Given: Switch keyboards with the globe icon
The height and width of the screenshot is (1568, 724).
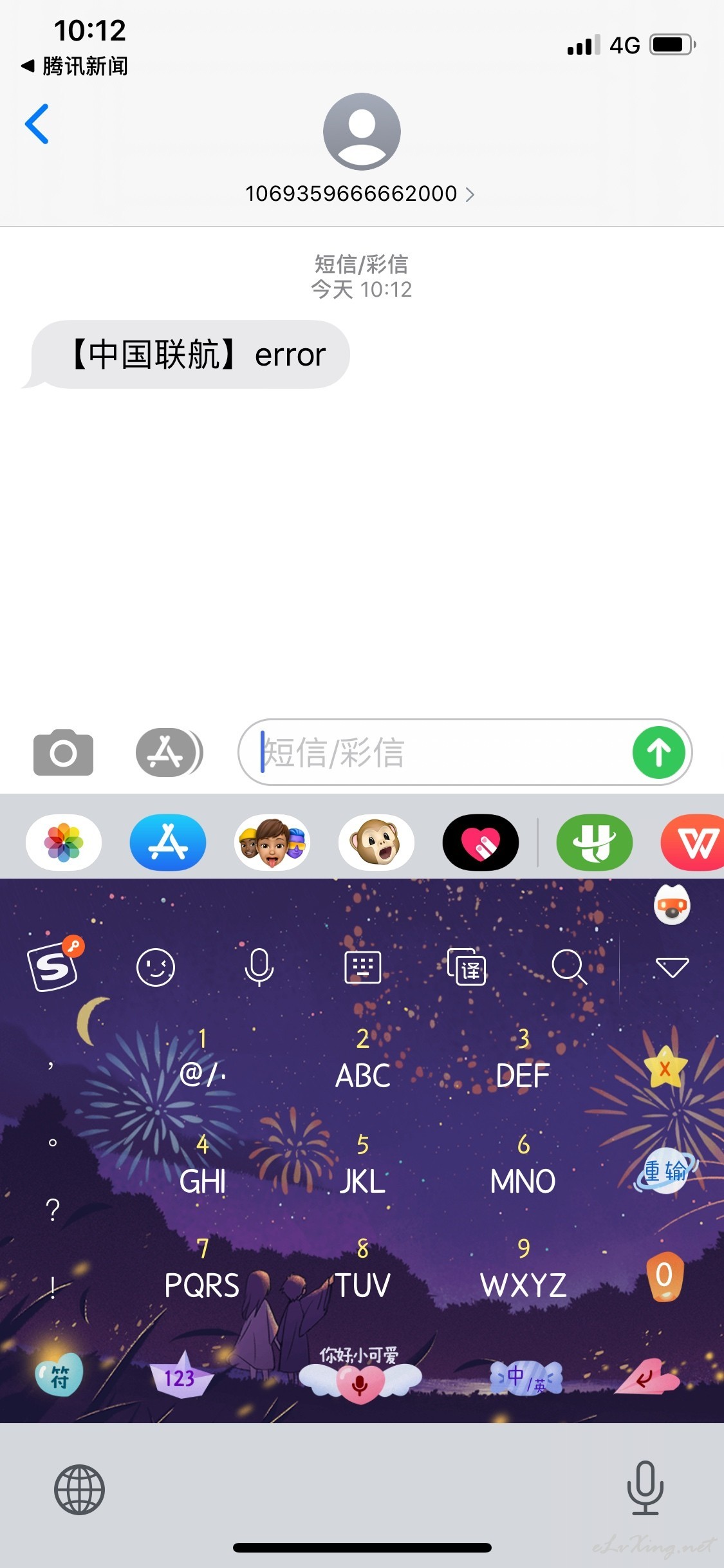Looking at the screenshot, I should tap(79, 1489).
